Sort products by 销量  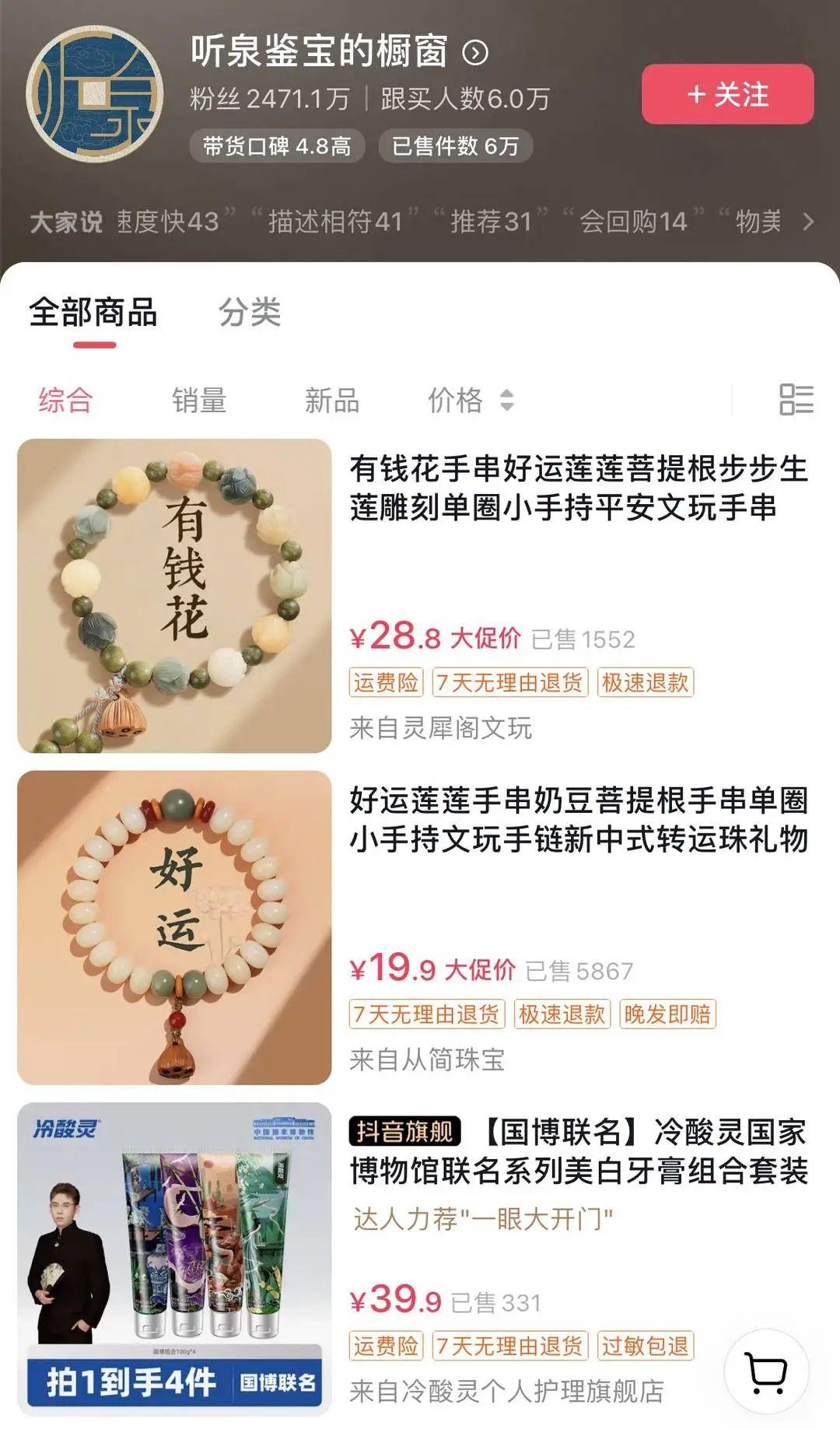[x=199, y=401]
